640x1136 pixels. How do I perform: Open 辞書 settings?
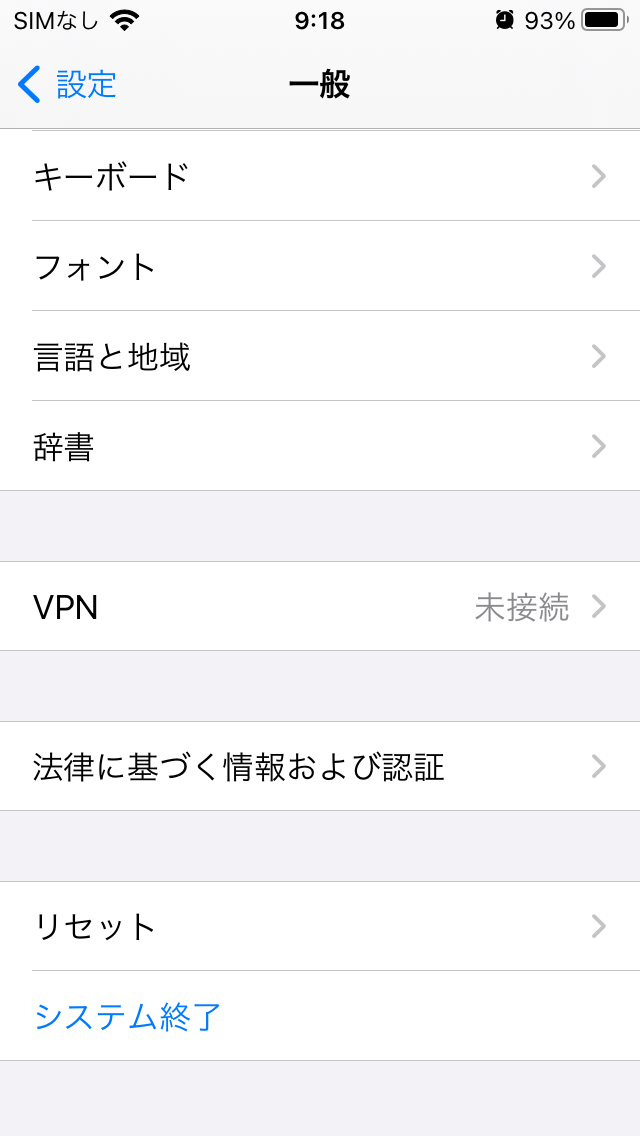[320, 446]
